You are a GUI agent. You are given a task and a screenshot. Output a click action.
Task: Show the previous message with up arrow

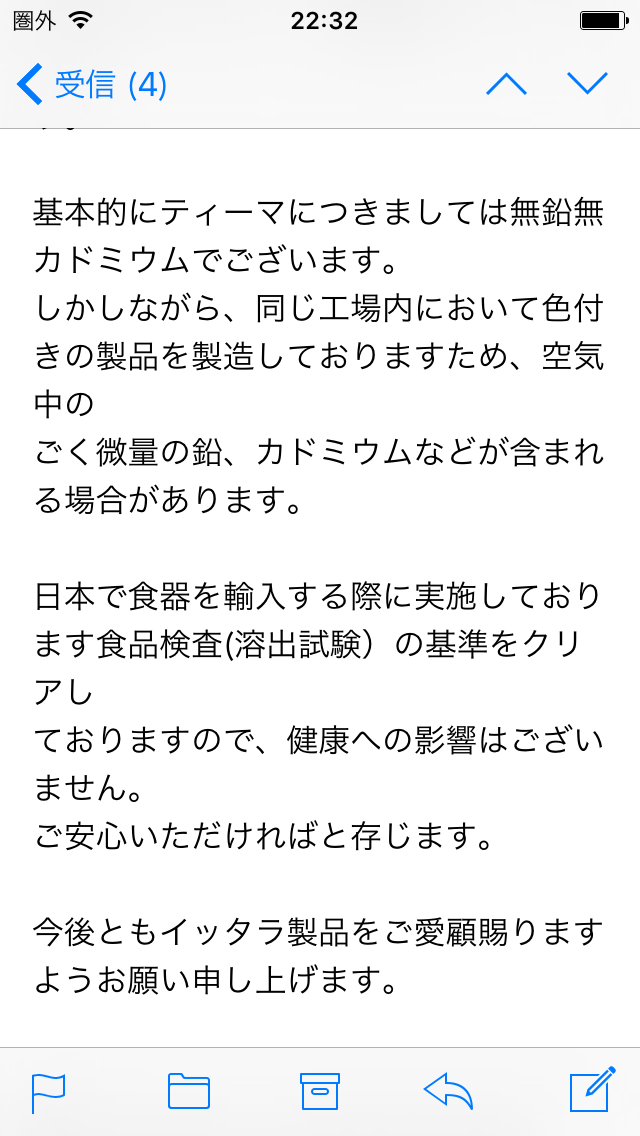507,84
